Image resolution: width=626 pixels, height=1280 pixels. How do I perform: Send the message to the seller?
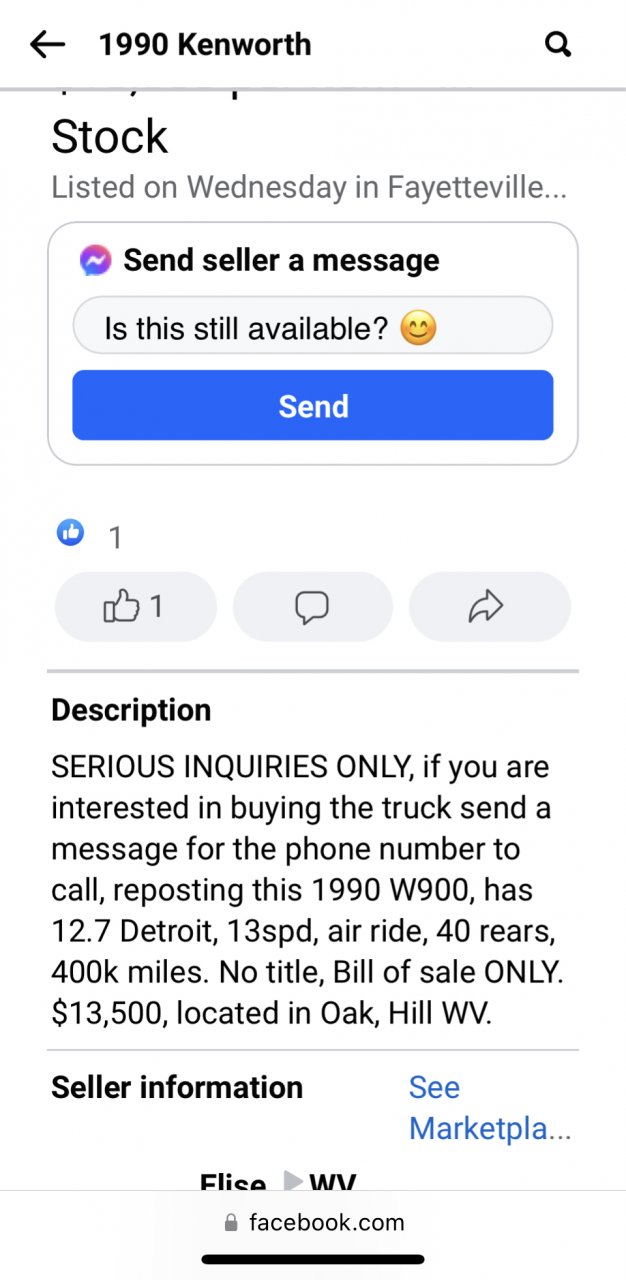tap(312, 406)
